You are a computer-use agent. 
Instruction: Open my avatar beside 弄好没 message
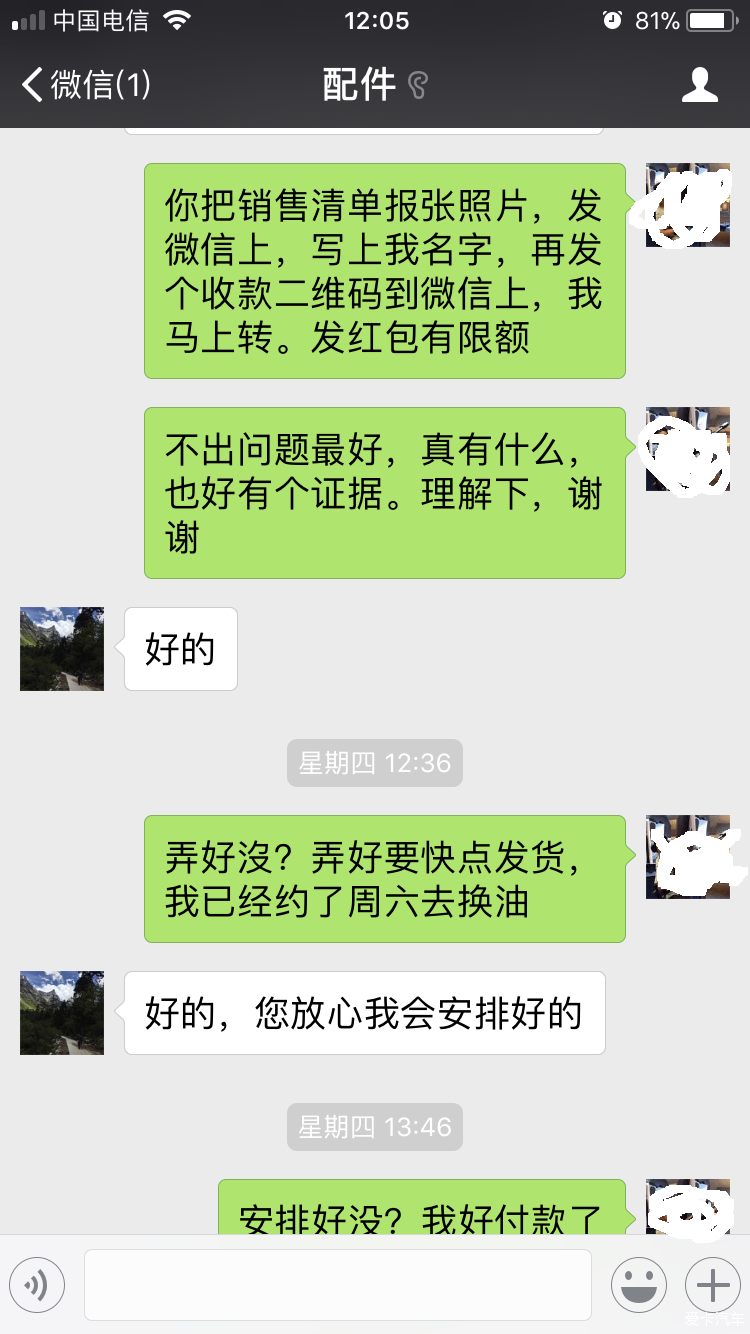[x=687, y=857]
